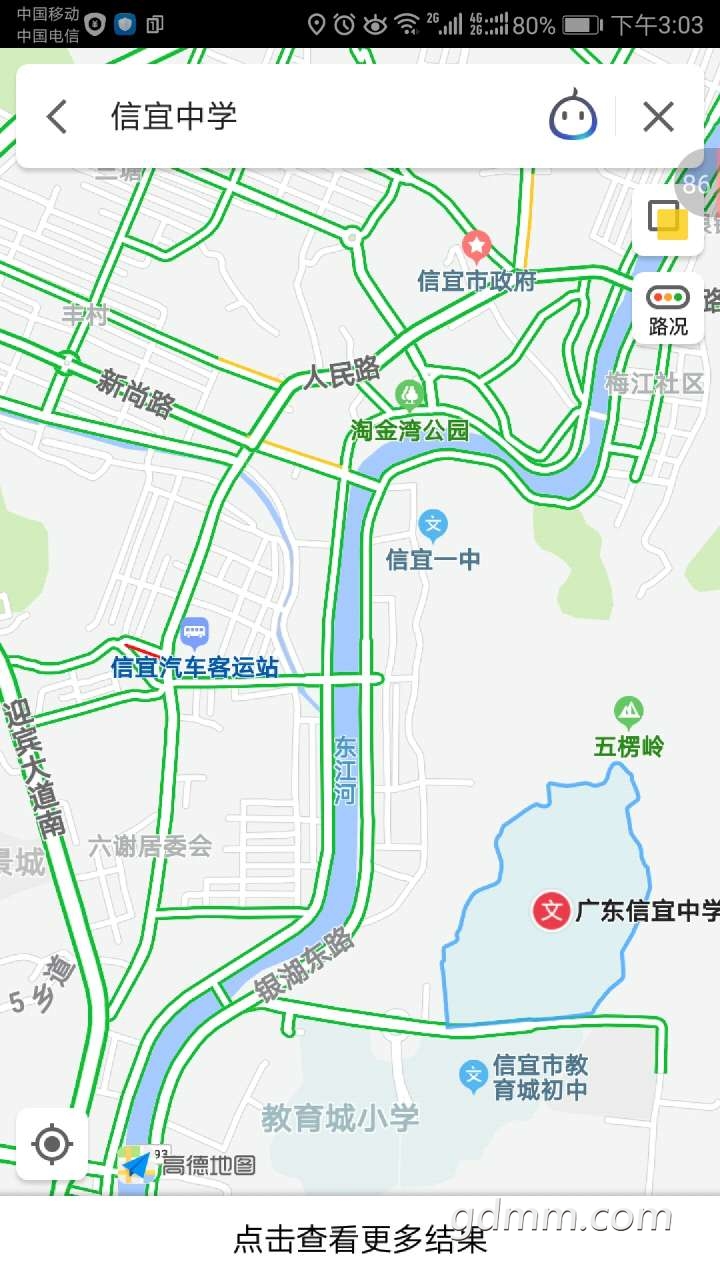Select the 信宜汽车客运站 bus station marker
Screen dimensions: 720x1280
(194, 632)
